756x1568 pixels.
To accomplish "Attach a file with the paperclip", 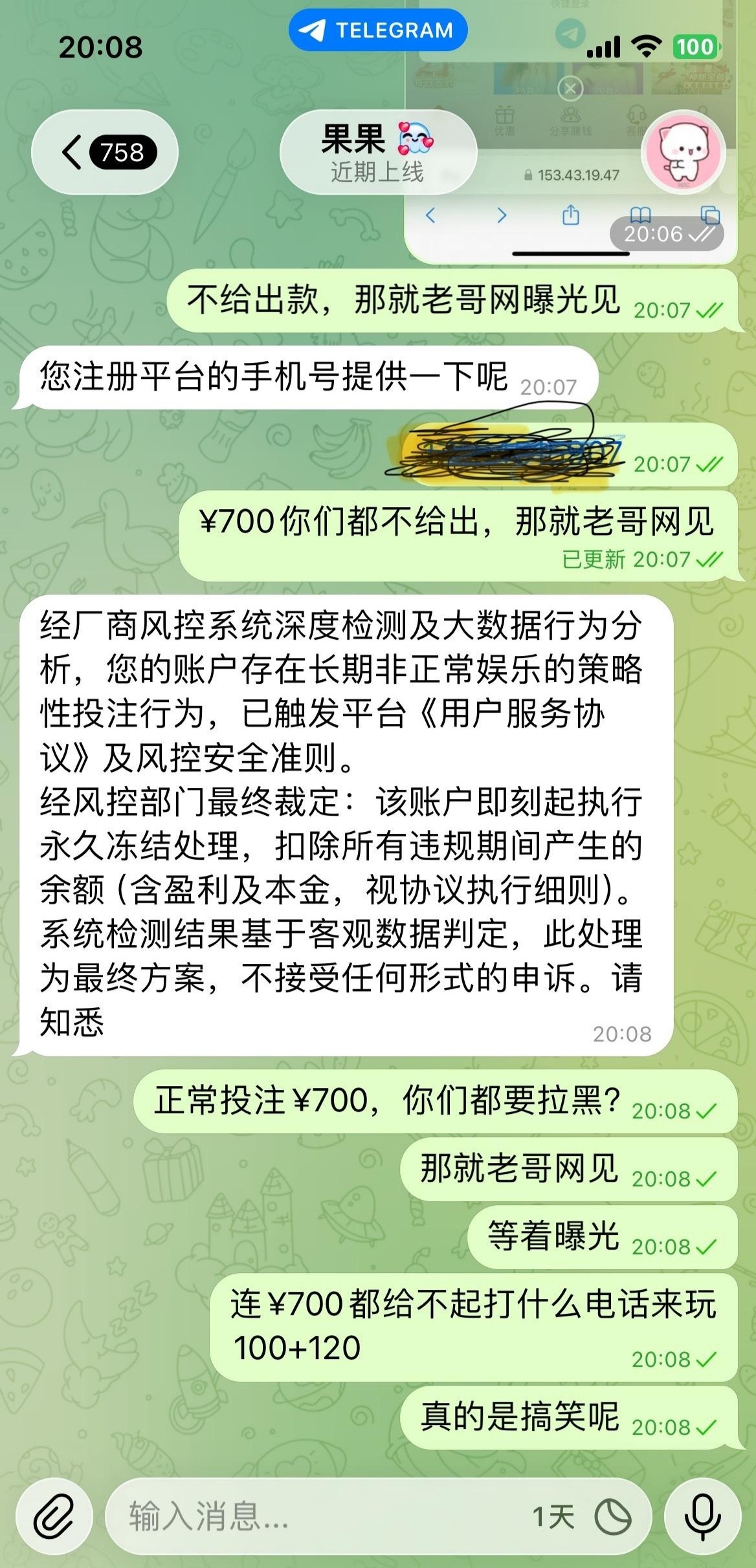I will pos(54,1517).
